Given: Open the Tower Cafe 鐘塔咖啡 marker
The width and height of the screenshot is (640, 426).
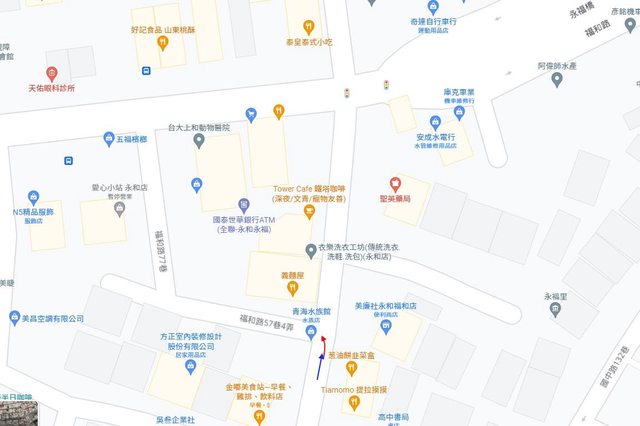Looking at the screenshot, I should tap(310, 211).
